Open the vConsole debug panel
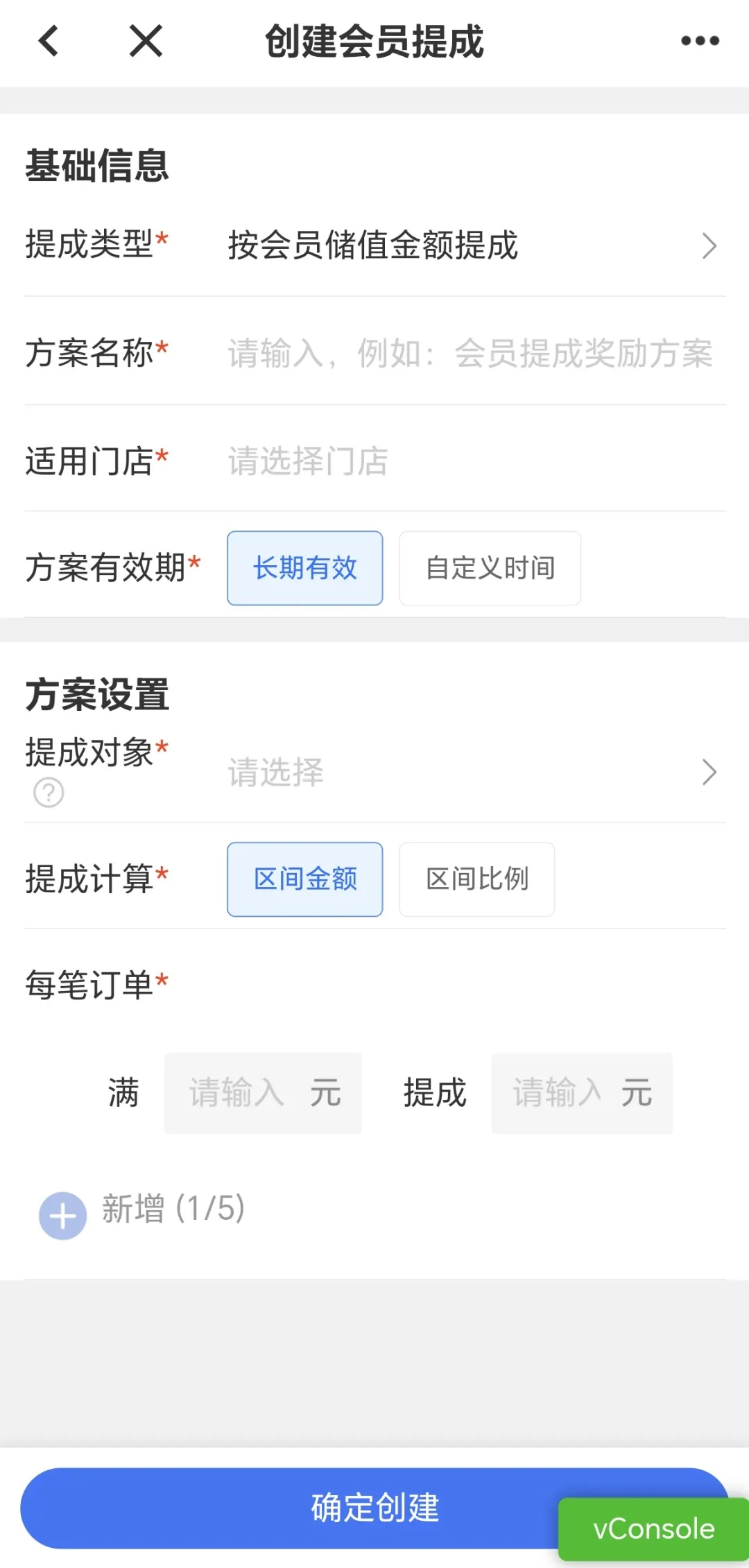The image size is (749, 1568). coord(653,1528)
